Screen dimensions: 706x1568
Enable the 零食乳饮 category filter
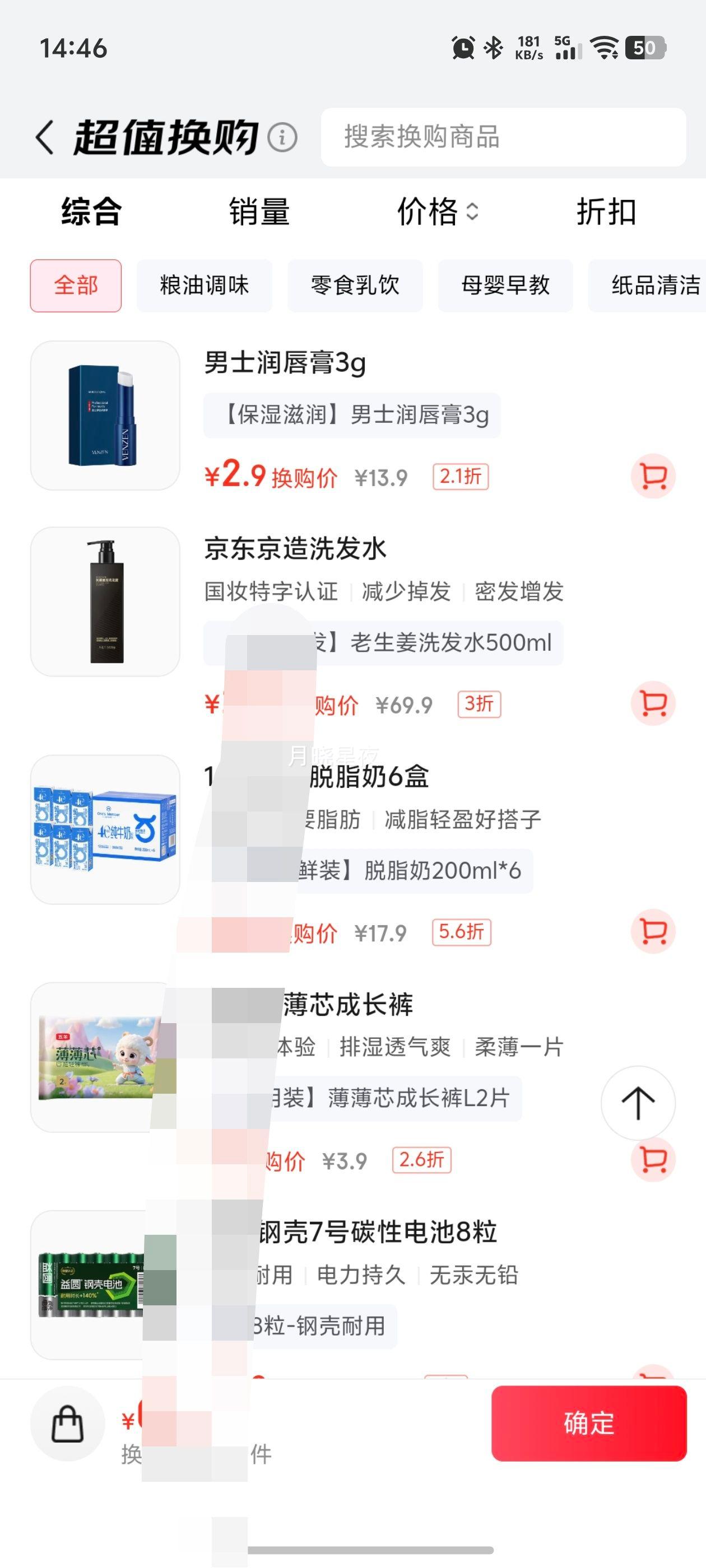(355, 286)
